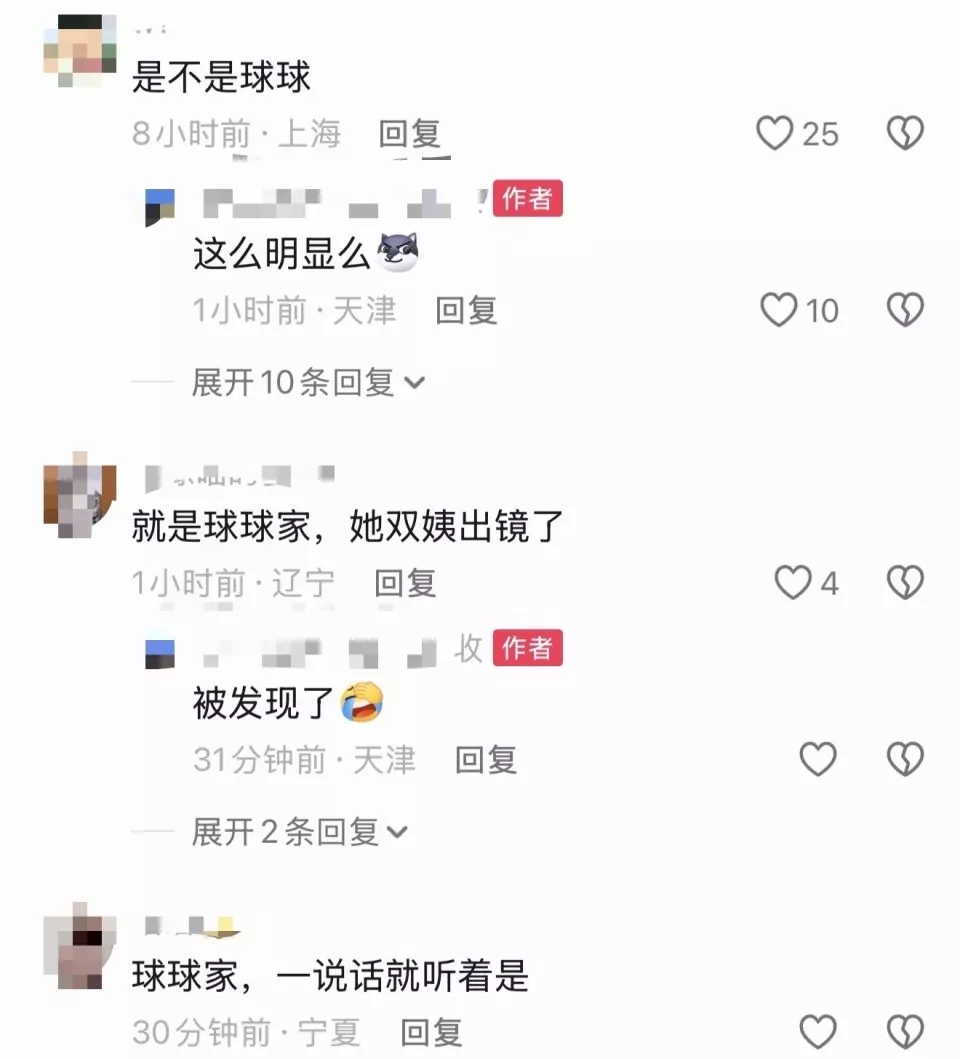Viewport: 960px width, 1059px height.
Task: Dislike the comment 球球家，一说话就听着是
Action: 905,1031
